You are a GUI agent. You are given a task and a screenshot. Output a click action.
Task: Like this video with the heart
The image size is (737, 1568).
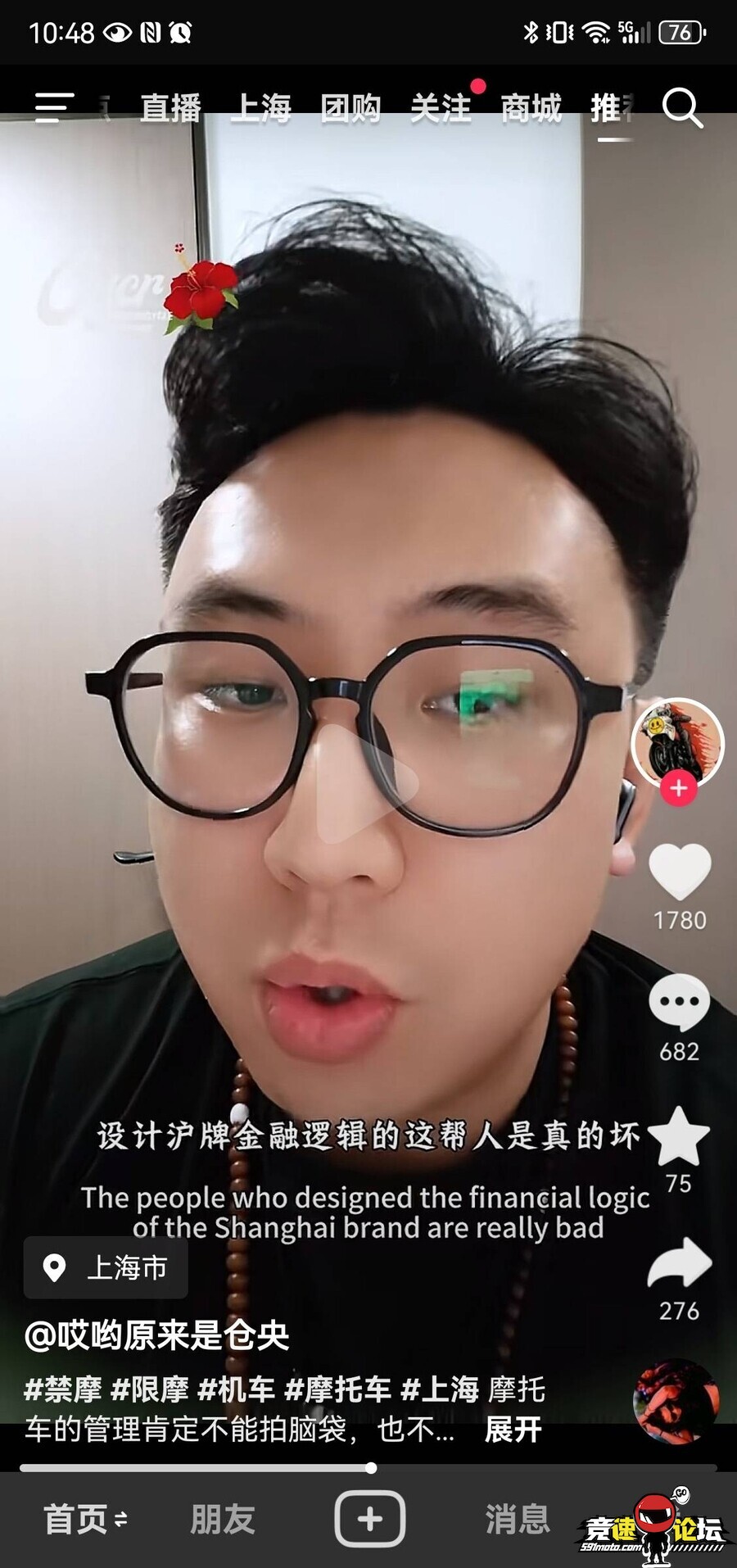point(679,872)
